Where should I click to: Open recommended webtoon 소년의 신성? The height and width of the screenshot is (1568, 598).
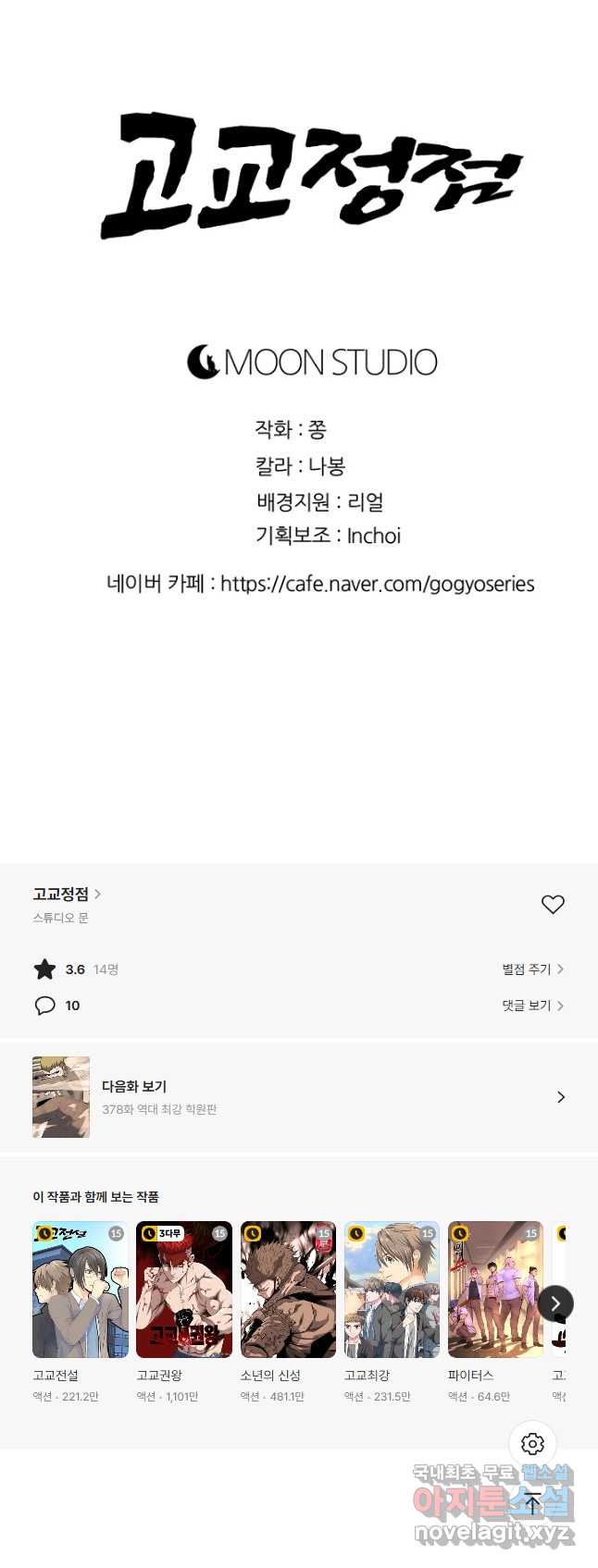click(x=288, y=1290)
